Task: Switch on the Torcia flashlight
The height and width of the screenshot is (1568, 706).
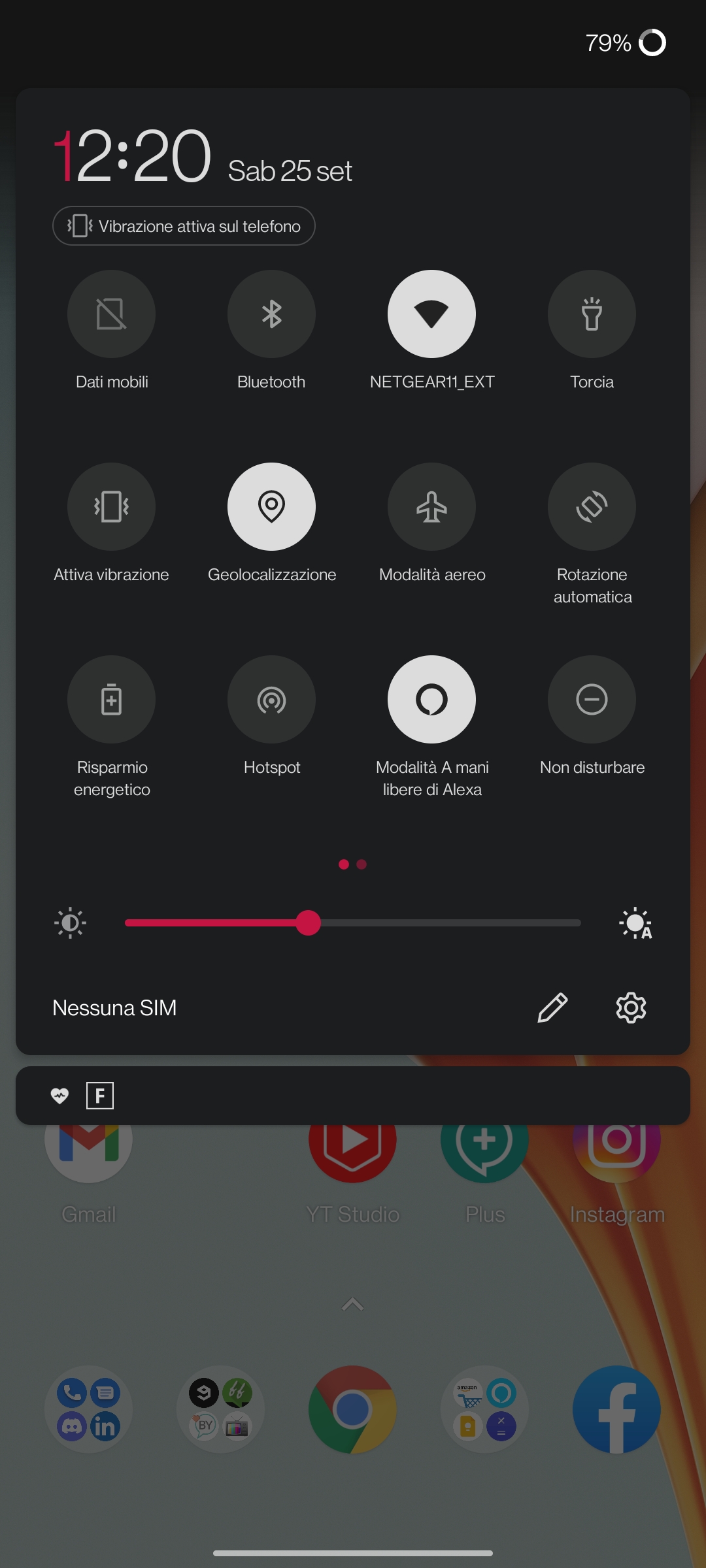Action: [x=592, y=314]
